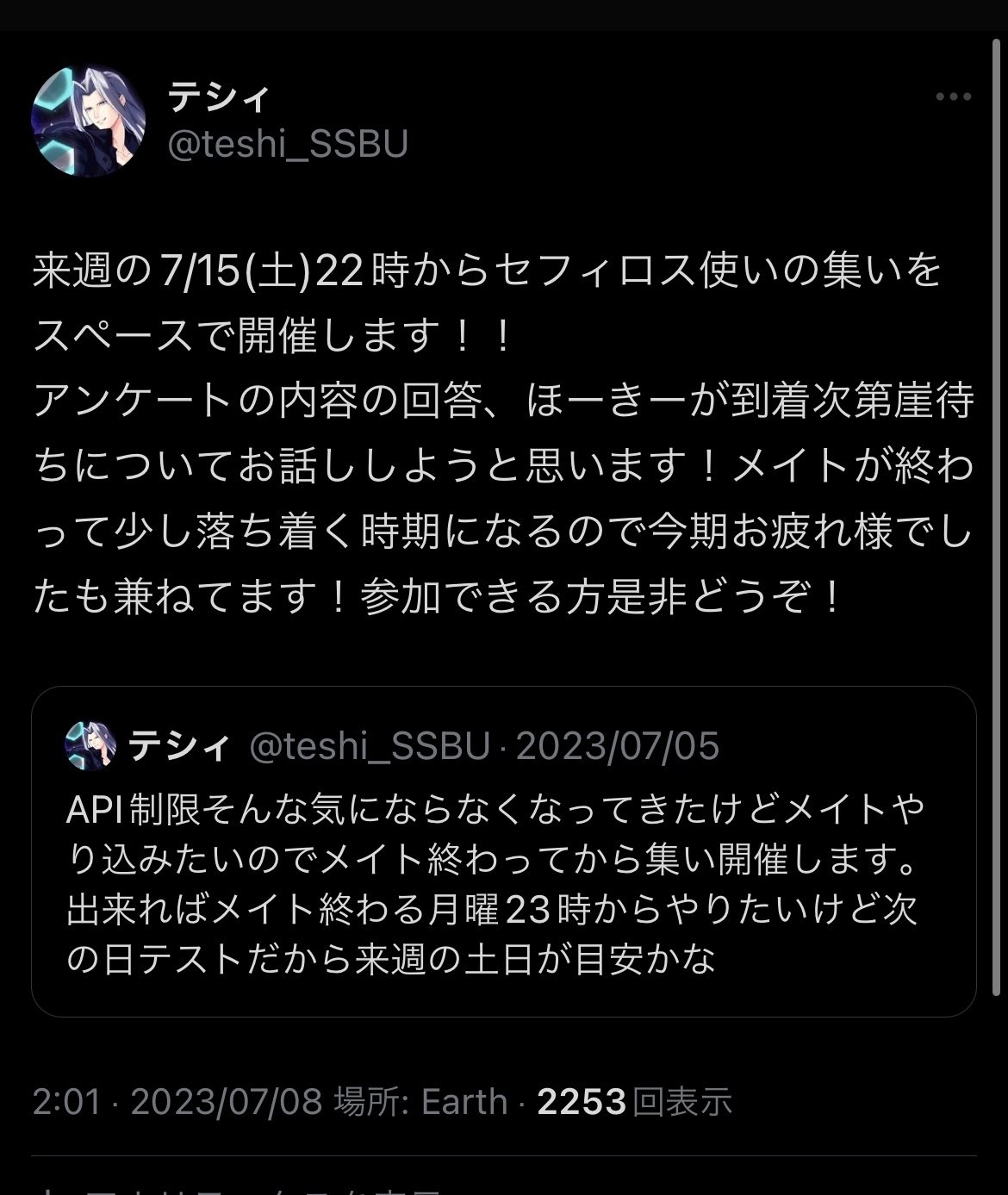1008x1195 pixels.
Task: Click the display name テシィ
Action: pyautogui.click(x=215, y=97)
